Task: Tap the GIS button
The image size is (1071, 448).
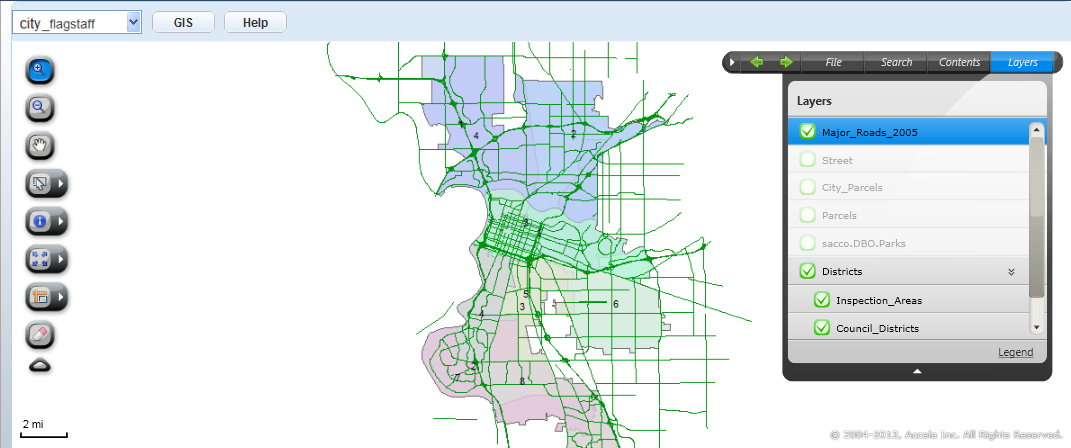Action: tap(183, 23)
